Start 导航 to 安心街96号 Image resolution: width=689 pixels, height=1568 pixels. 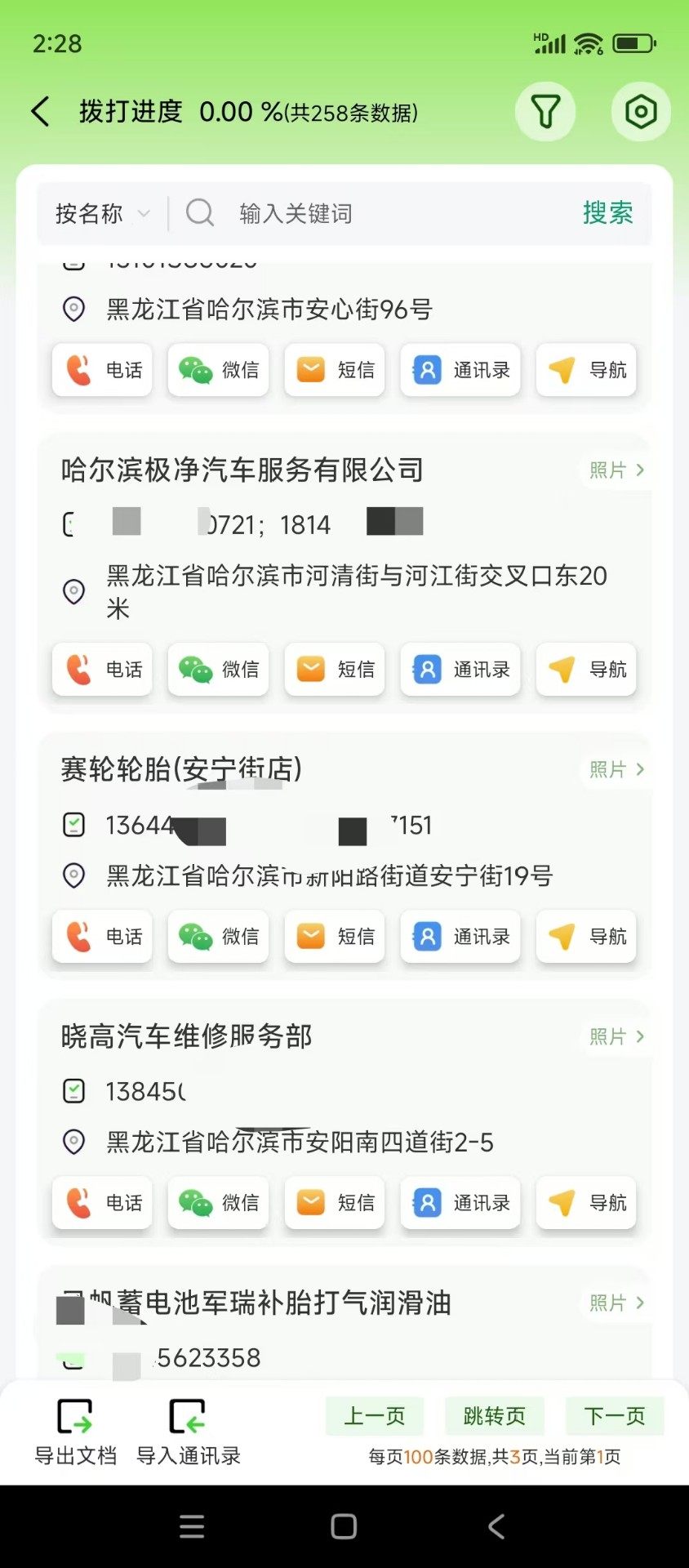pyautogui.click(x=586, y=370)
